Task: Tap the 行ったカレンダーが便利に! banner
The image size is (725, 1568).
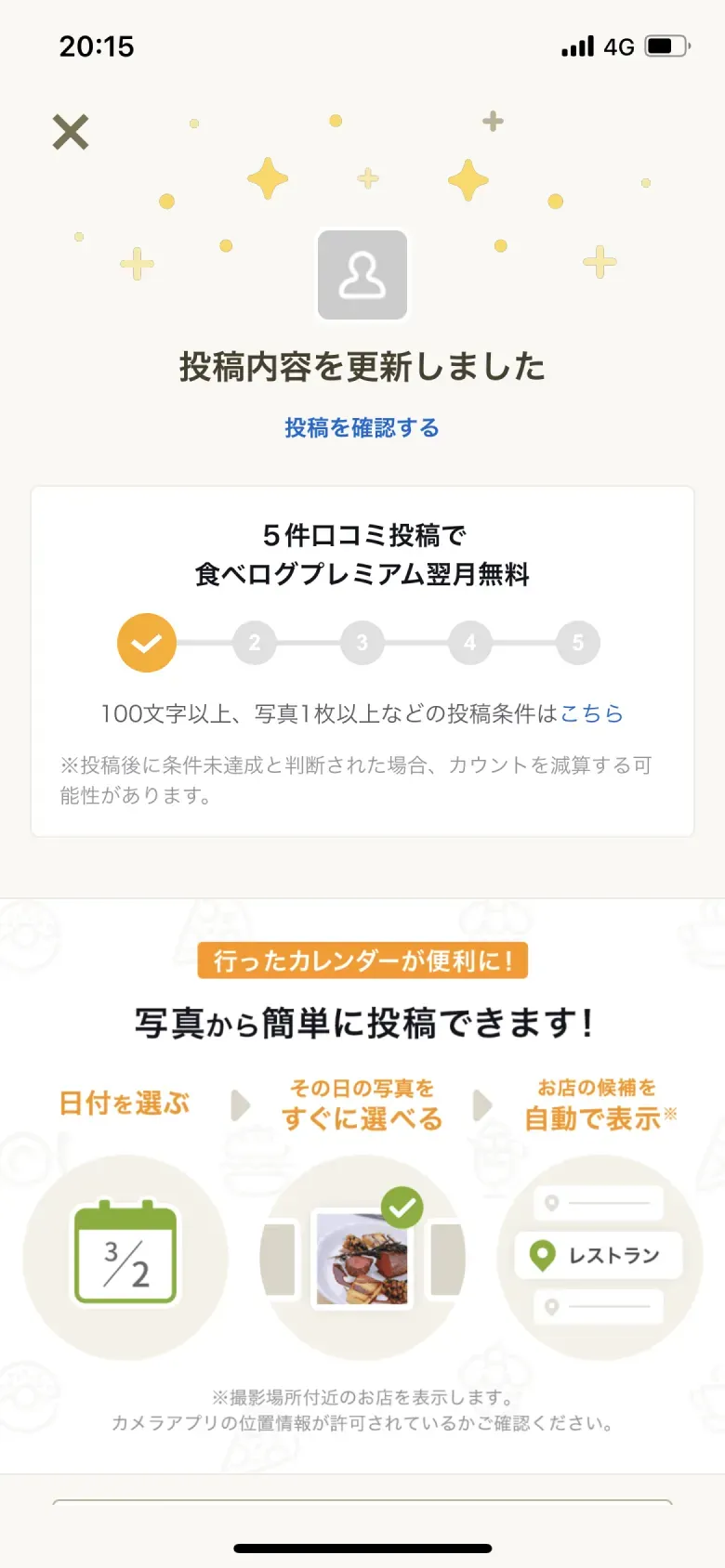Action: click(x=362, y=960)
